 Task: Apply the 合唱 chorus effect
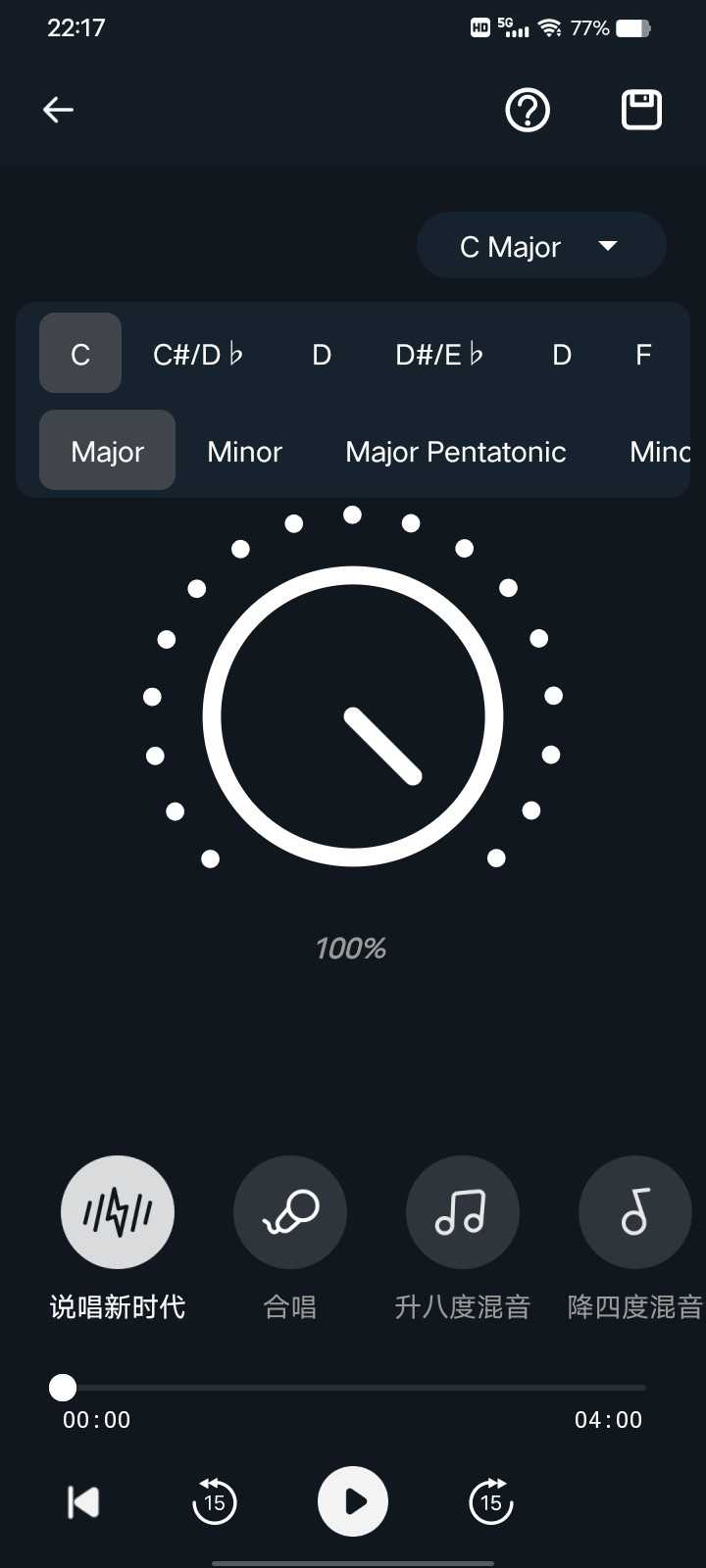click(290, 1213)
